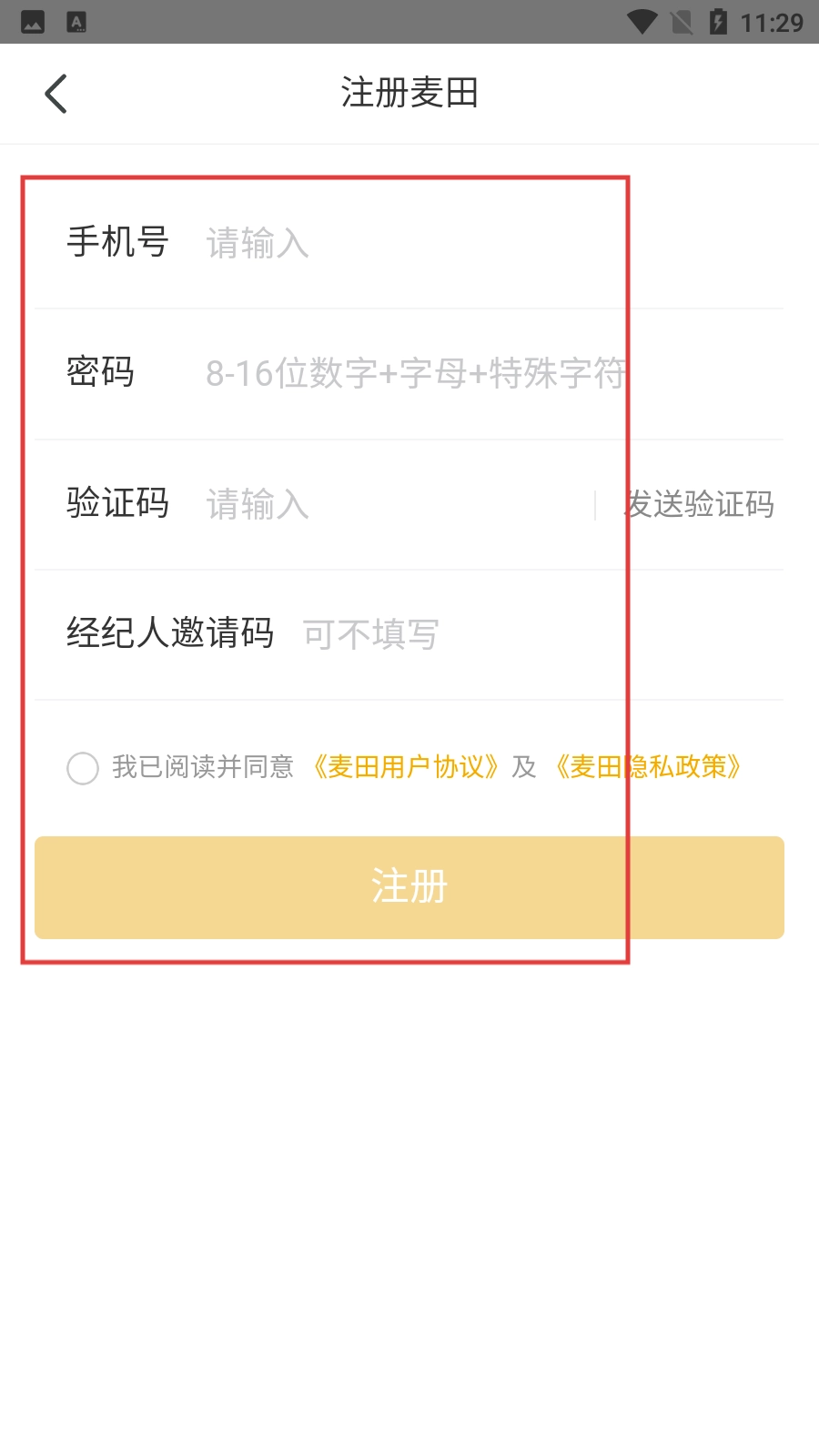Tap the yellow 注册 button
This screenshot has height=1456, width=819.
pos(409,887)
